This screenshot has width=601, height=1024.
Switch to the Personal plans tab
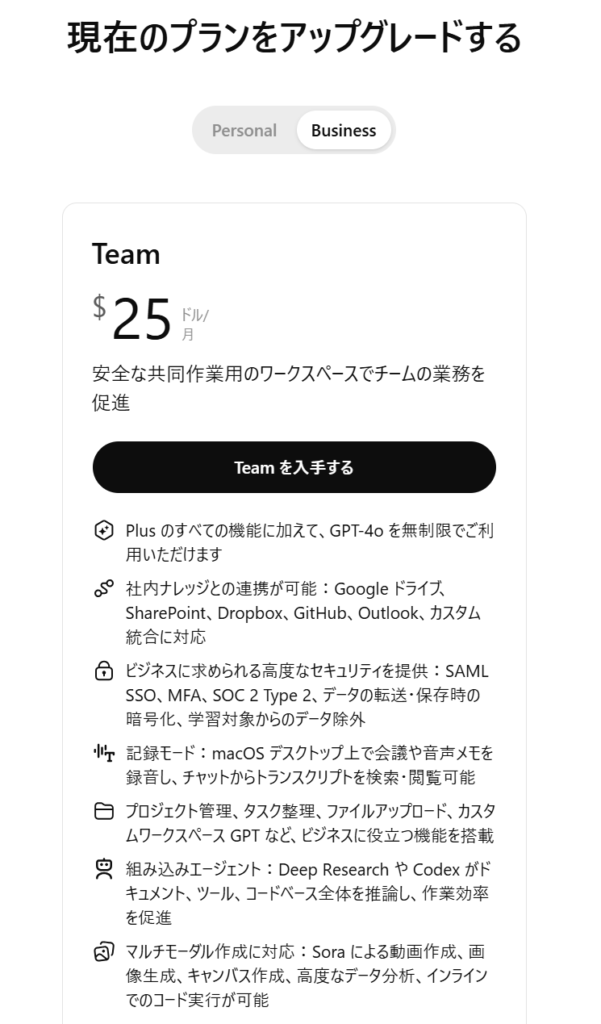[244, 131]
